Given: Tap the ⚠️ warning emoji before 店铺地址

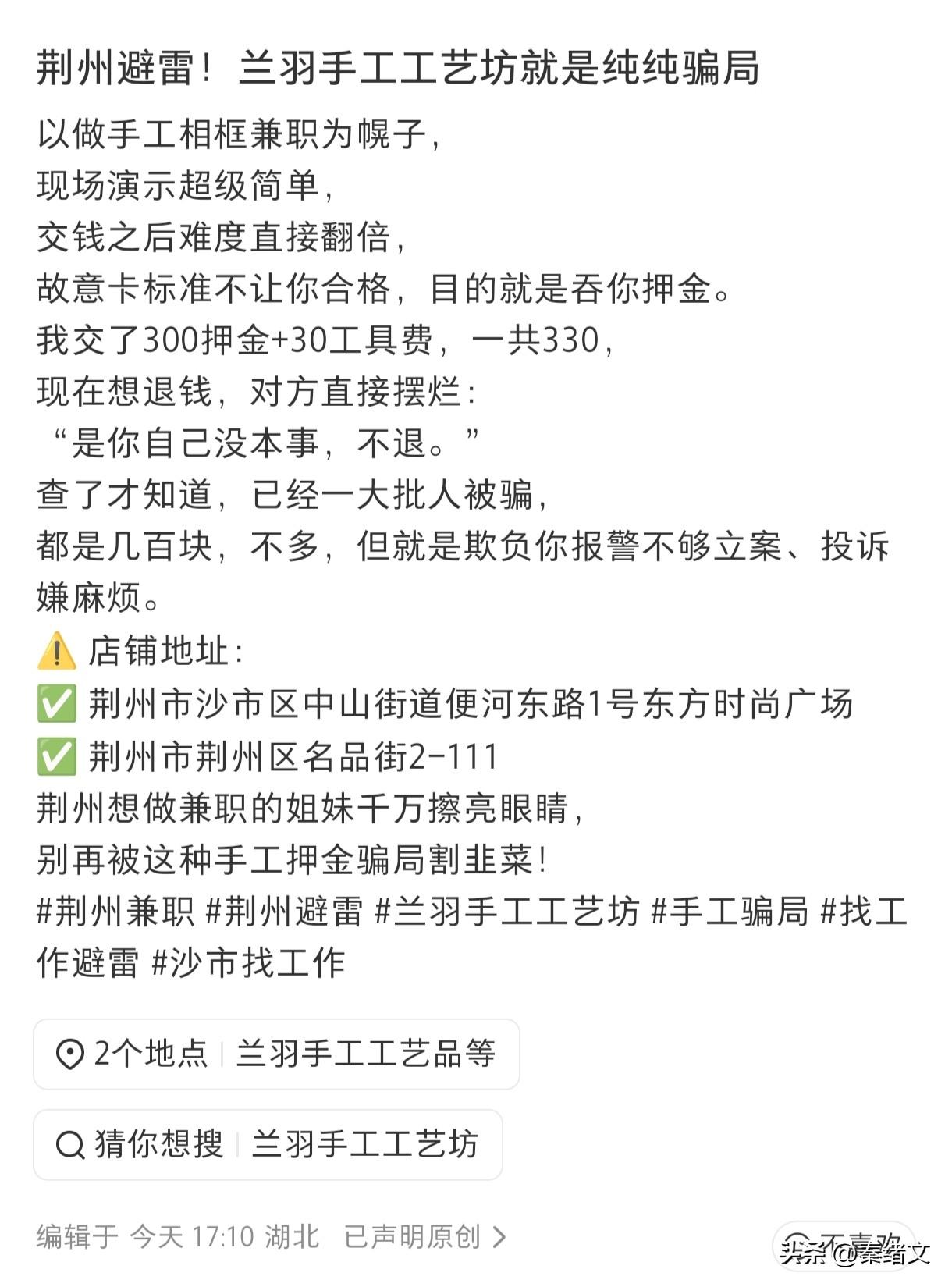Looking at the screenshot, I should click(x=55, y=649).
